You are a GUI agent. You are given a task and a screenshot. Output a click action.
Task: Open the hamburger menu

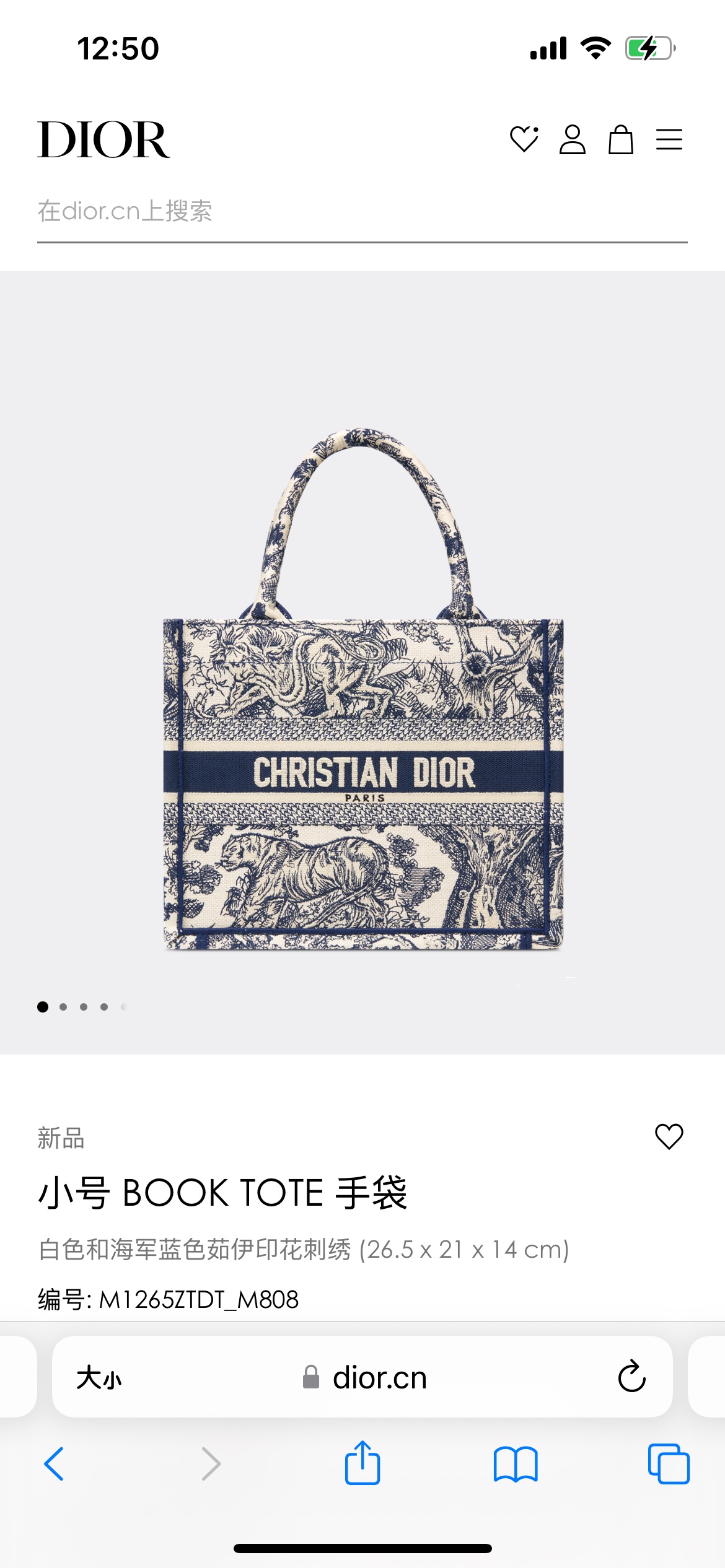[669, 139]
